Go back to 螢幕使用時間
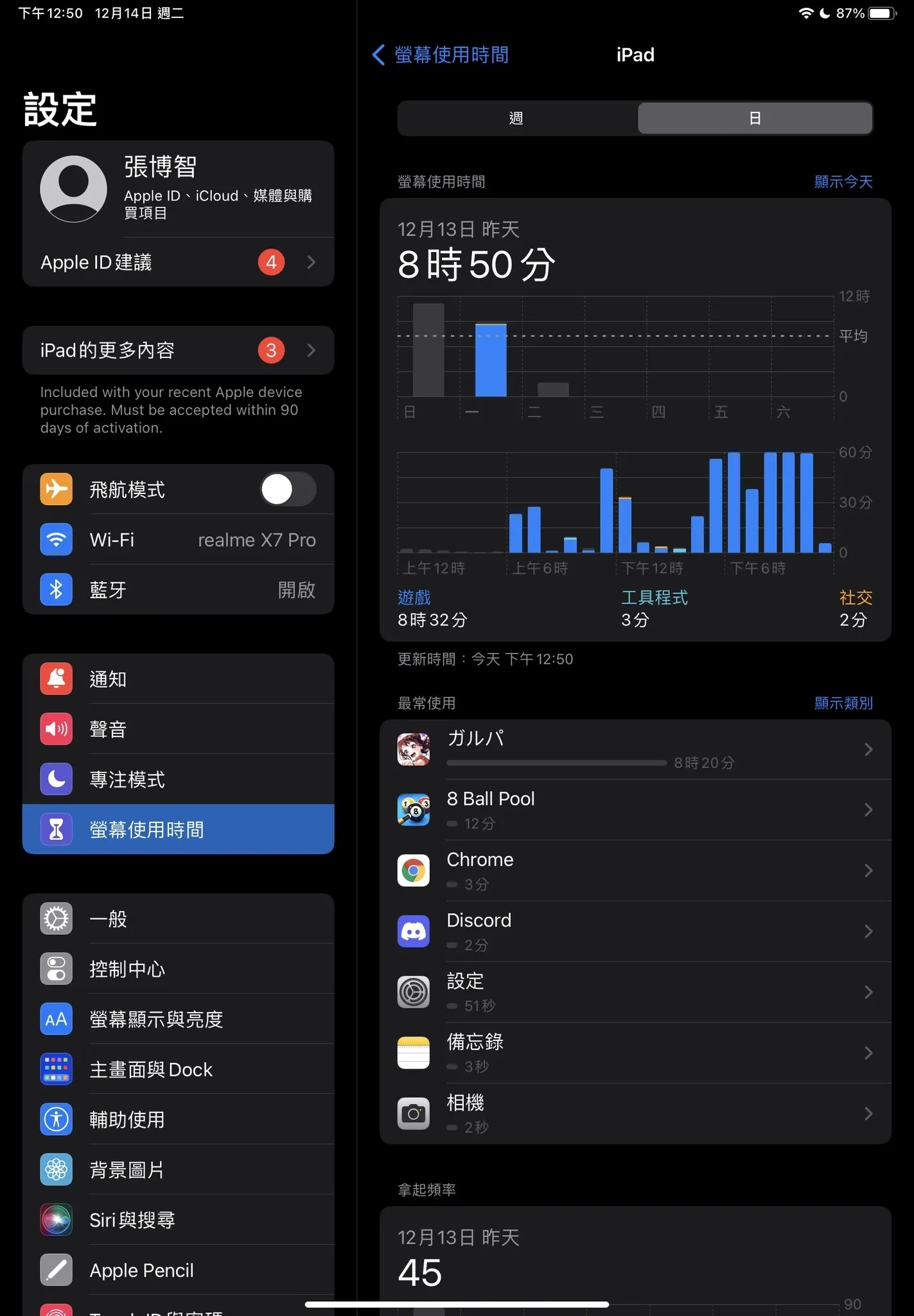The image size is (914, 1316). click(441, 55)
